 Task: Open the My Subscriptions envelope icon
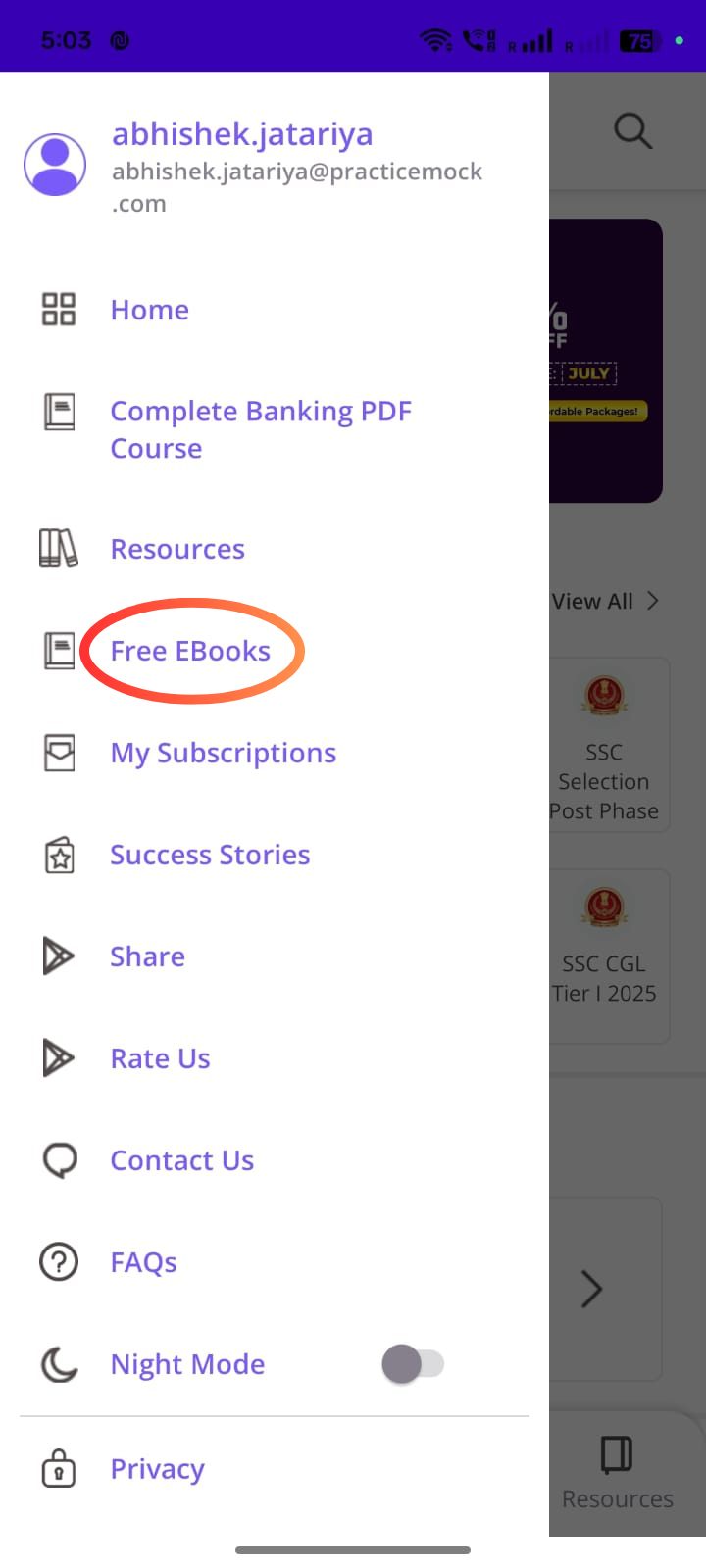coord(59,753)
